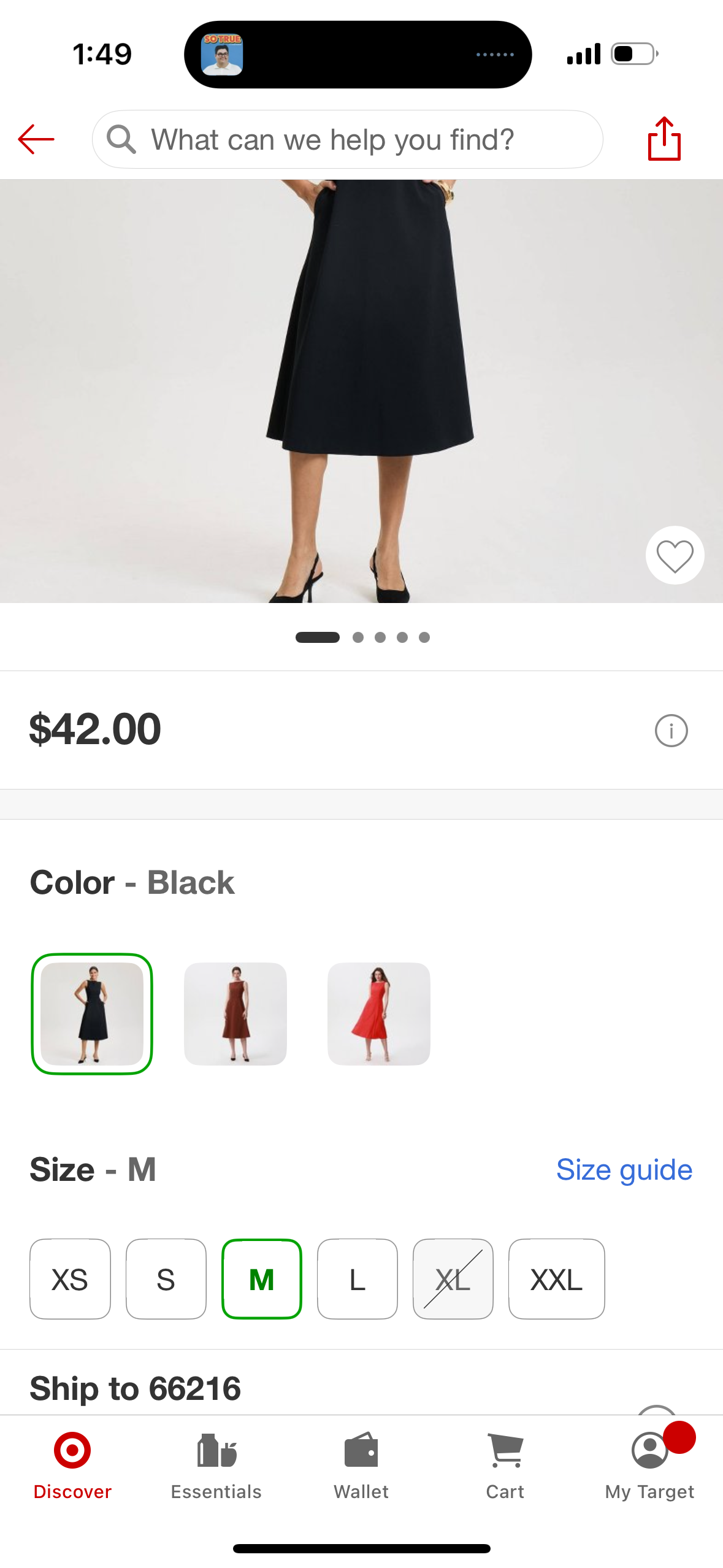Pick the red dress color swatch

379,1013
